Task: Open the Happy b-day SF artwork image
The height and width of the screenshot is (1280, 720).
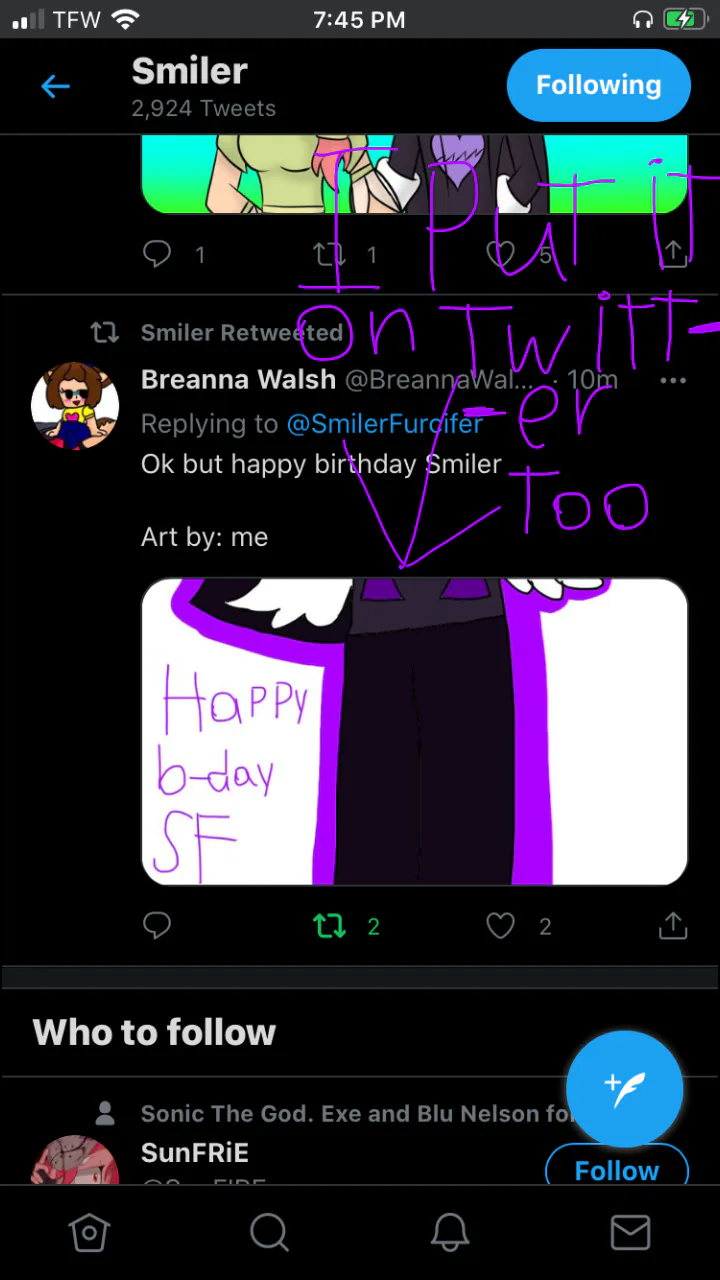Action: tap(414, 732)
